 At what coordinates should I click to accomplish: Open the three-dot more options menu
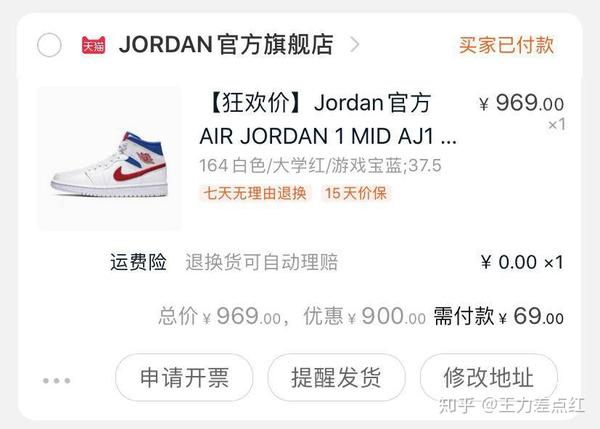point(57,380)
